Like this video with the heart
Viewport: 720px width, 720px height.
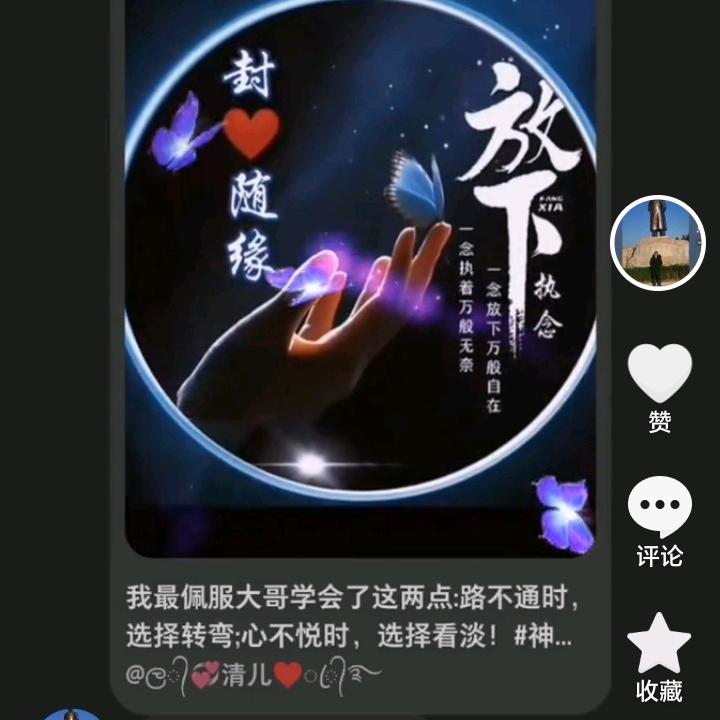(x=659, y=373)
